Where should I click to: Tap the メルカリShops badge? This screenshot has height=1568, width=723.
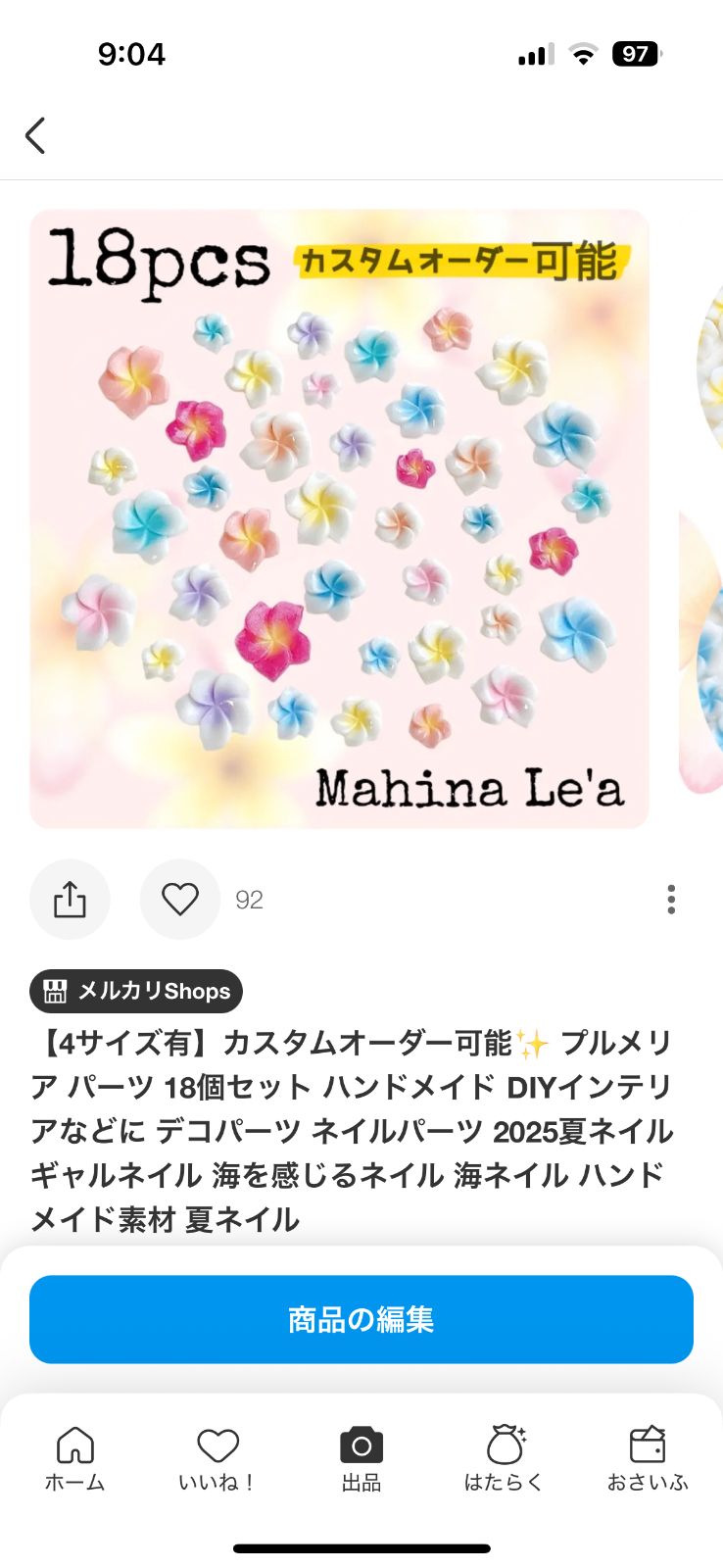pos(136,991)
